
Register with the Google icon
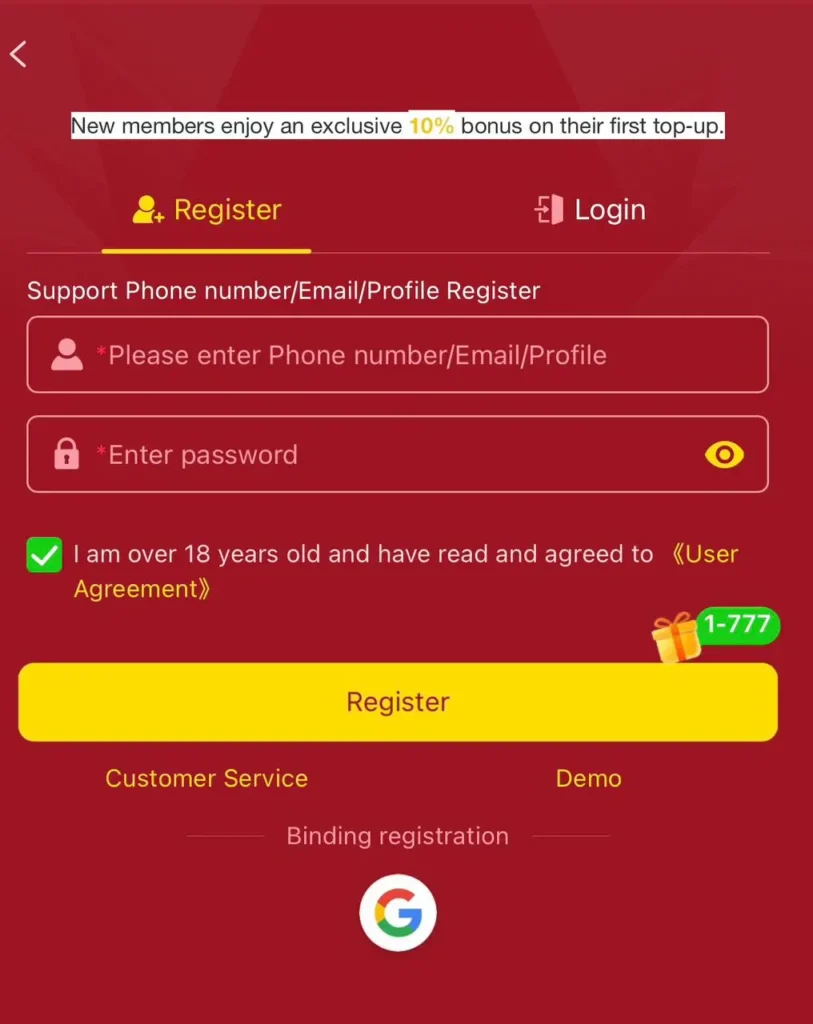[397, 912]
